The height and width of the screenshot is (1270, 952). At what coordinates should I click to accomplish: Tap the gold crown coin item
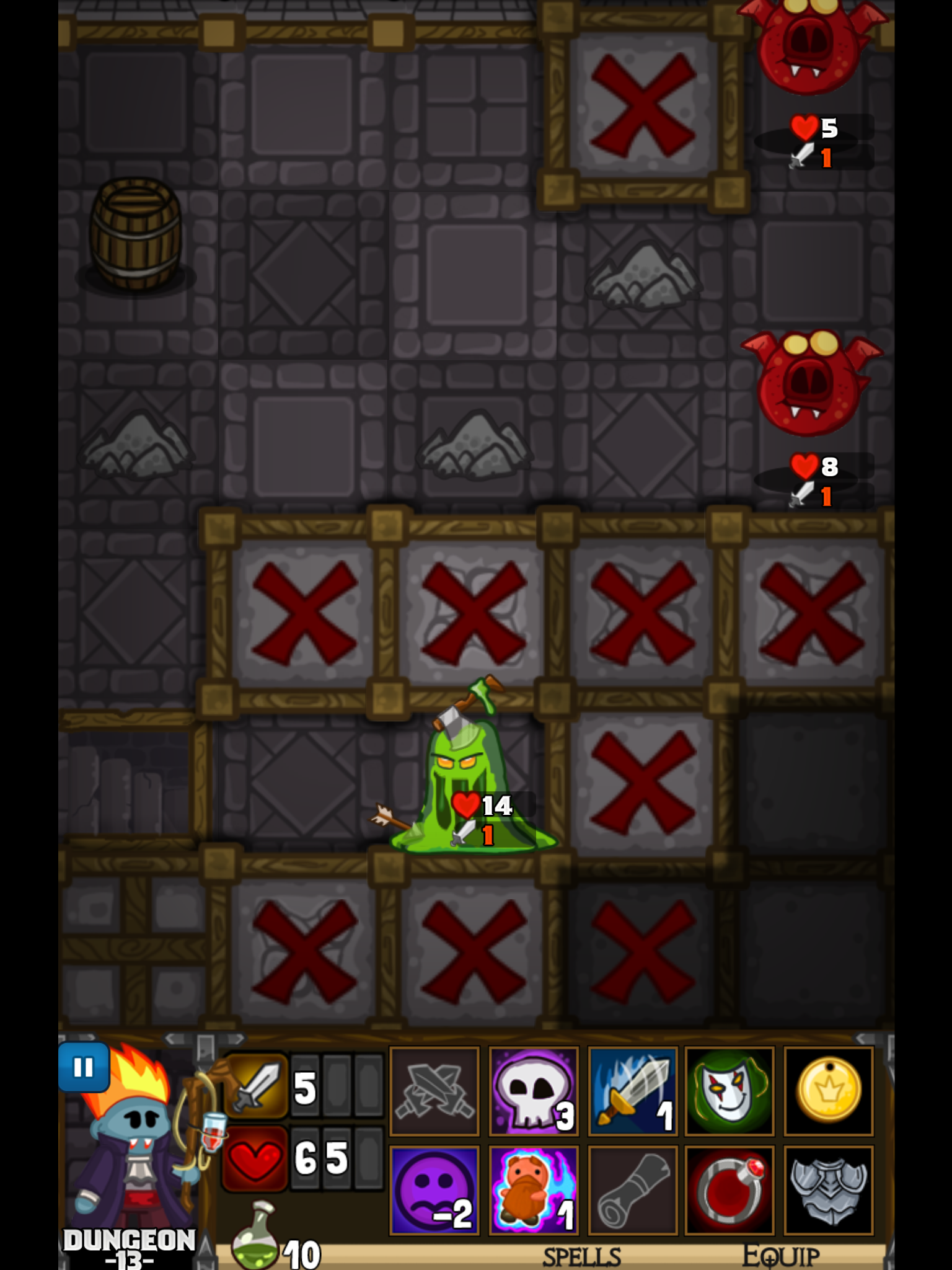pos(829,1091)
